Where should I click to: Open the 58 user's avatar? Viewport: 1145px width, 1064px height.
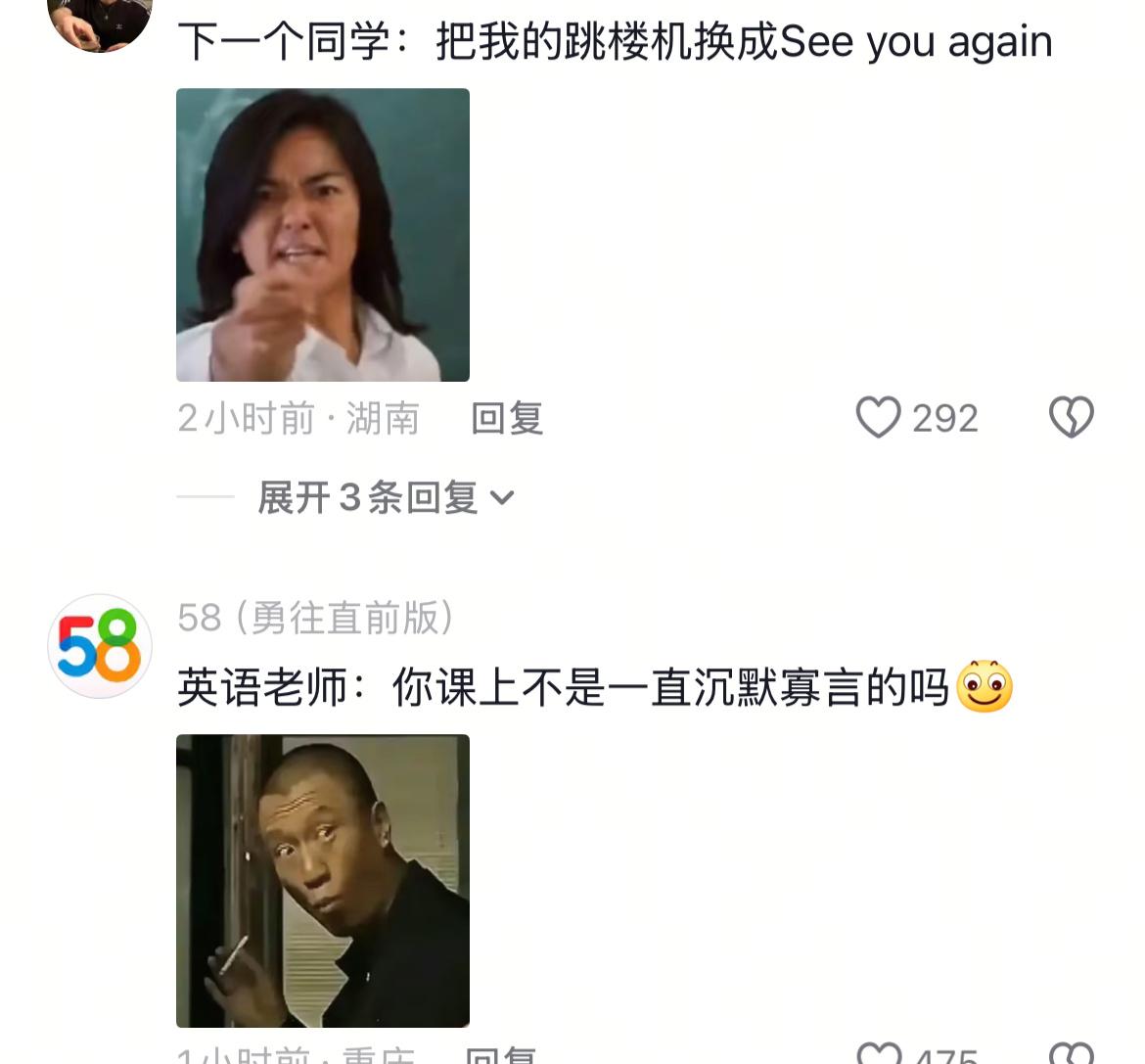pos(100,646)
